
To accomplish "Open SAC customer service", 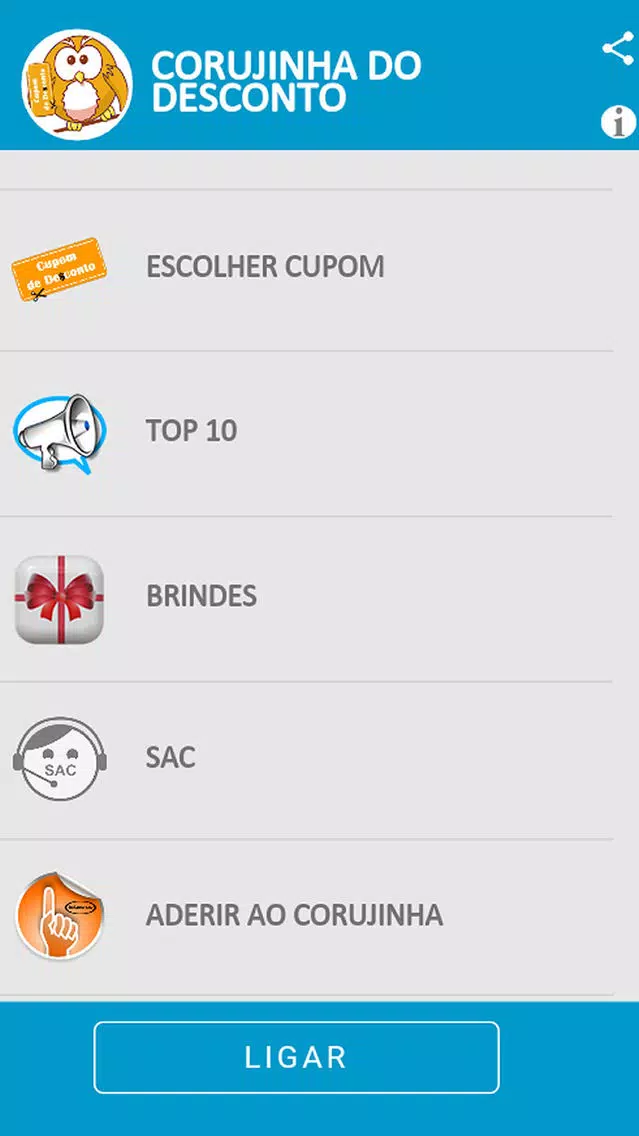I will 306,760.
